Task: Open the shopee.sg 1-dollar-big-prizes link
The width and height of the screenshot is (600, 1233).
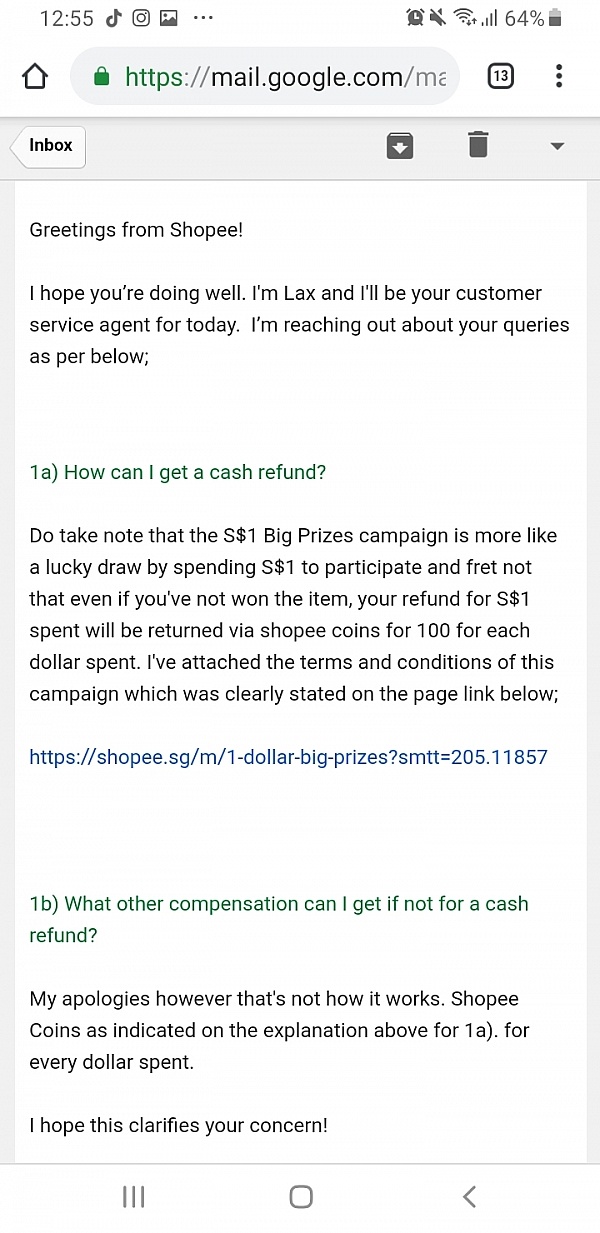Action: pos(288,757)
